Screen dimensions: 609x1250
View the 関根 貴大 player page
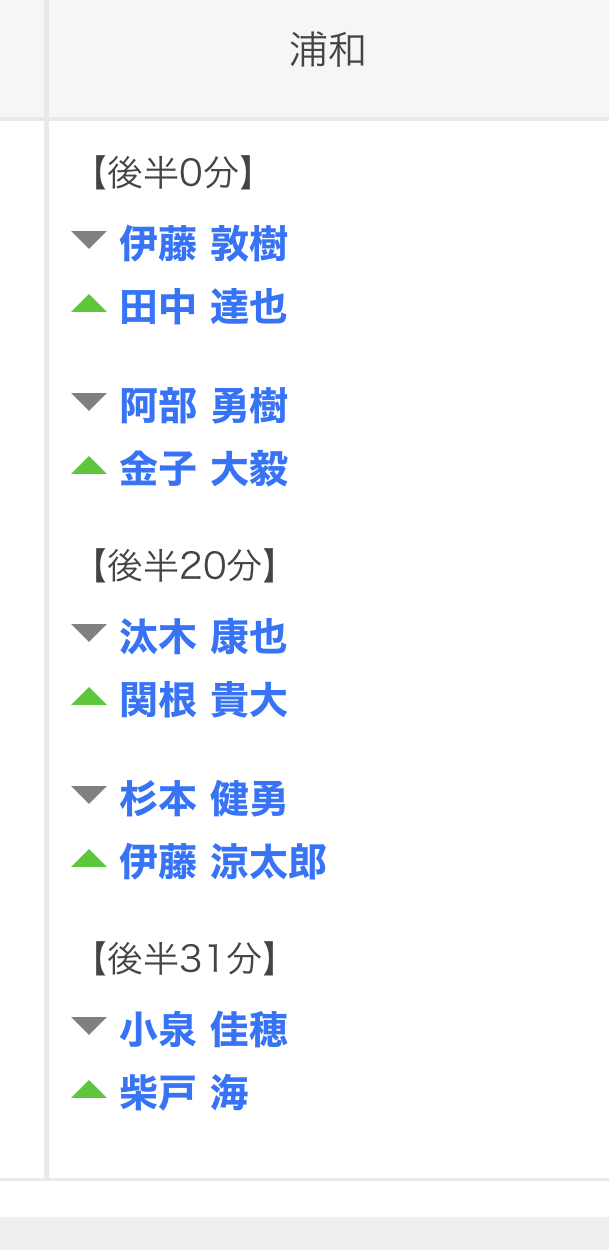203,700
